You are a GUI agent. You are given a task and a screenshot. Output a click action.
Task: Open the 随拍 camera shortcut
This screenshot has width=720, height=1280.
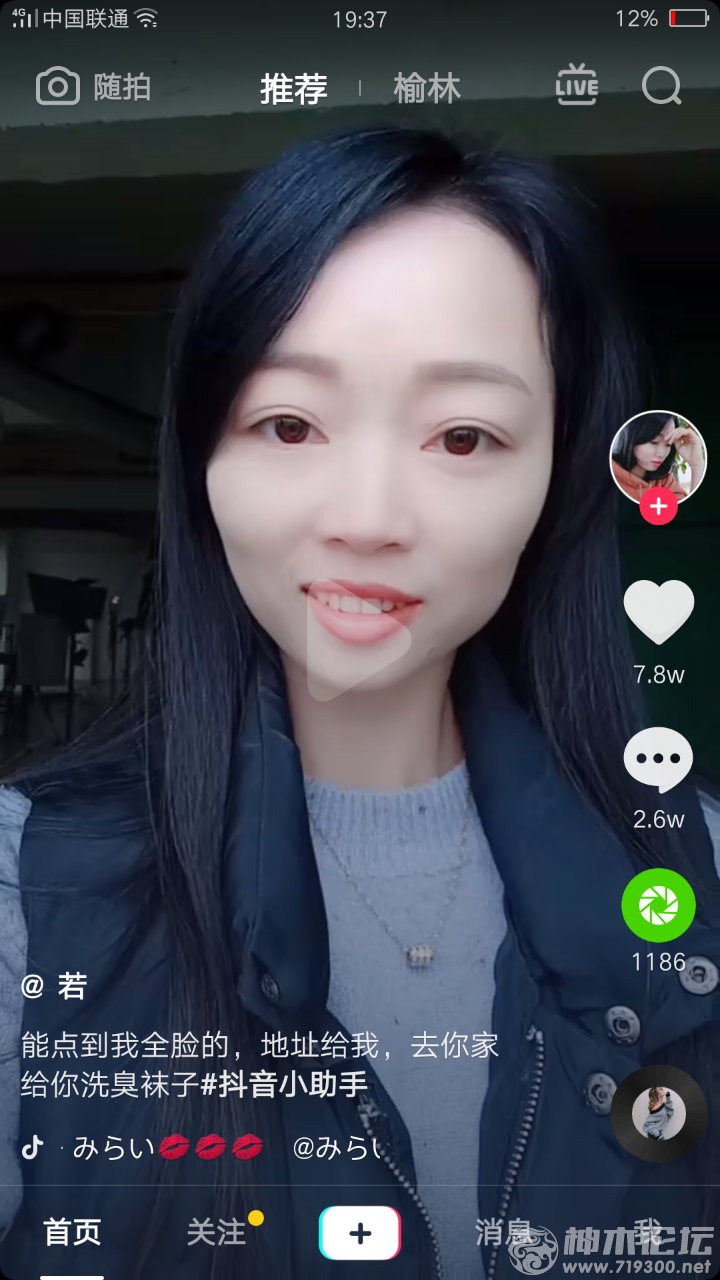tap(93, 88)
